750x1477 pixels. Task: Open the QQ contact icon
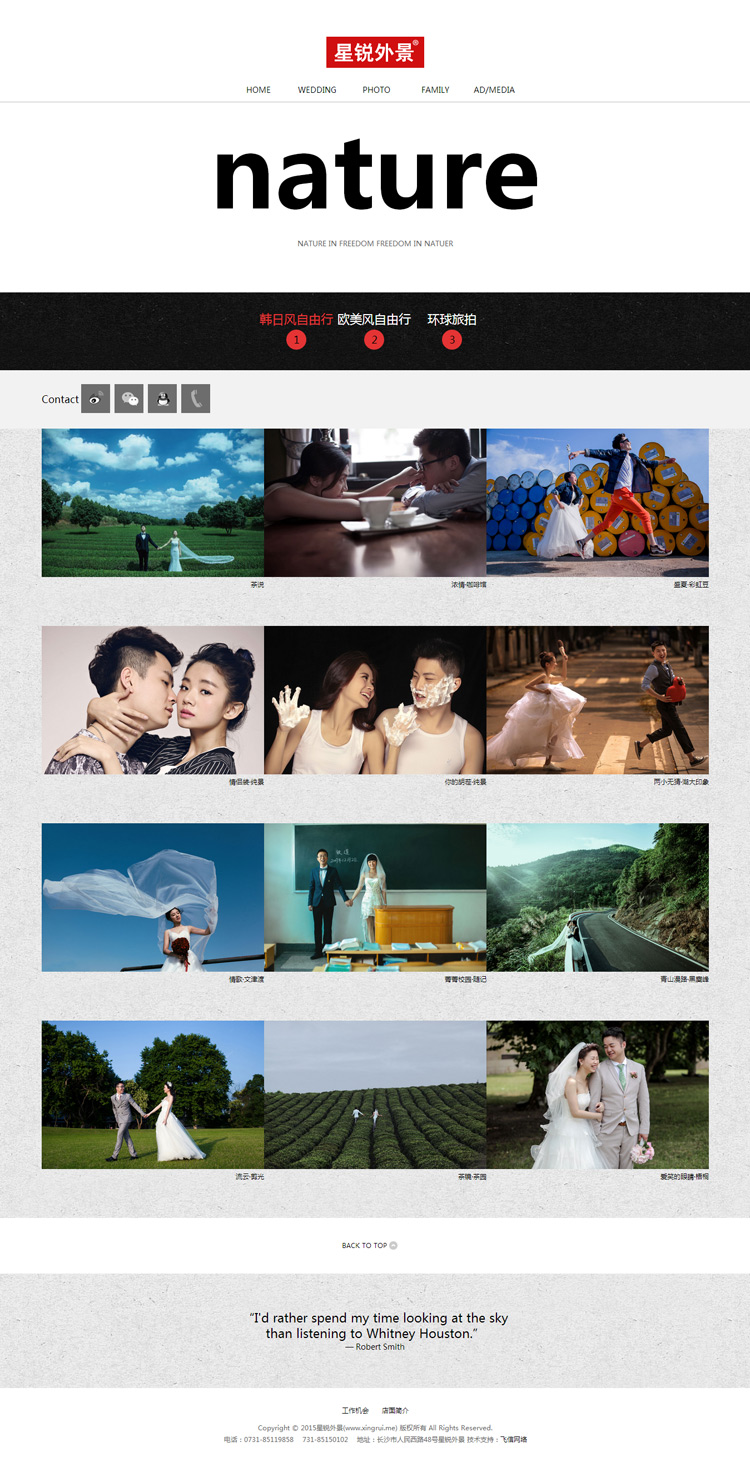[x=162, y=399]
